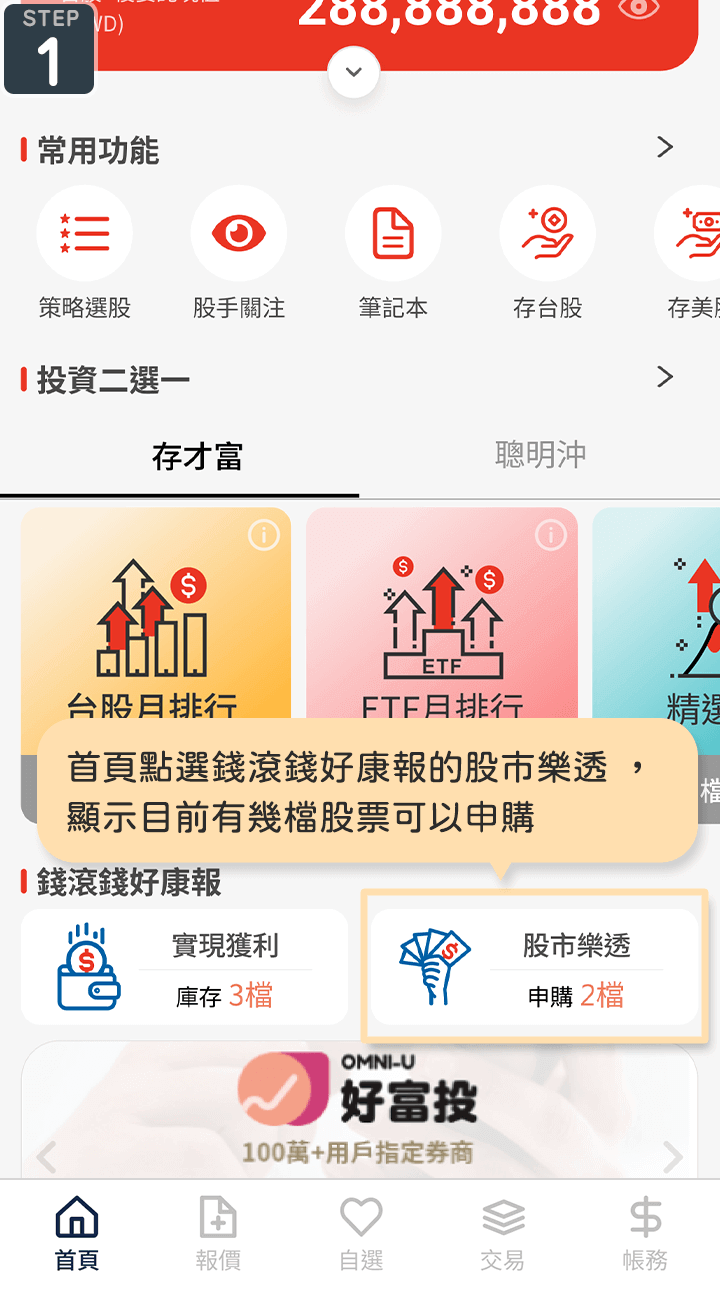Viewport: 720px width, 1300px height.
Task: Show info for 台股月排行 card
Action: coord(264,536)
